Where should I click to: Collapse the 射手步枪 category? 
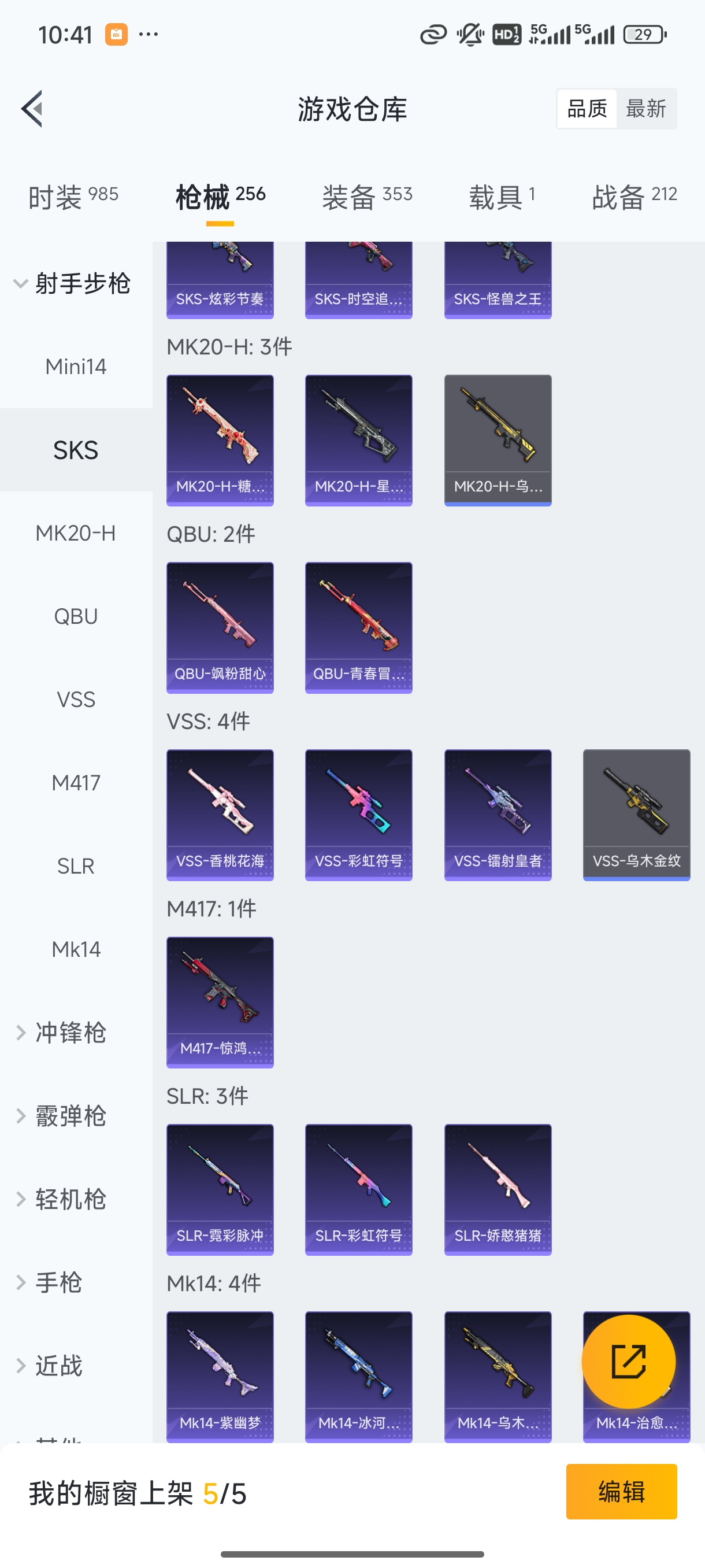[73, 284]
